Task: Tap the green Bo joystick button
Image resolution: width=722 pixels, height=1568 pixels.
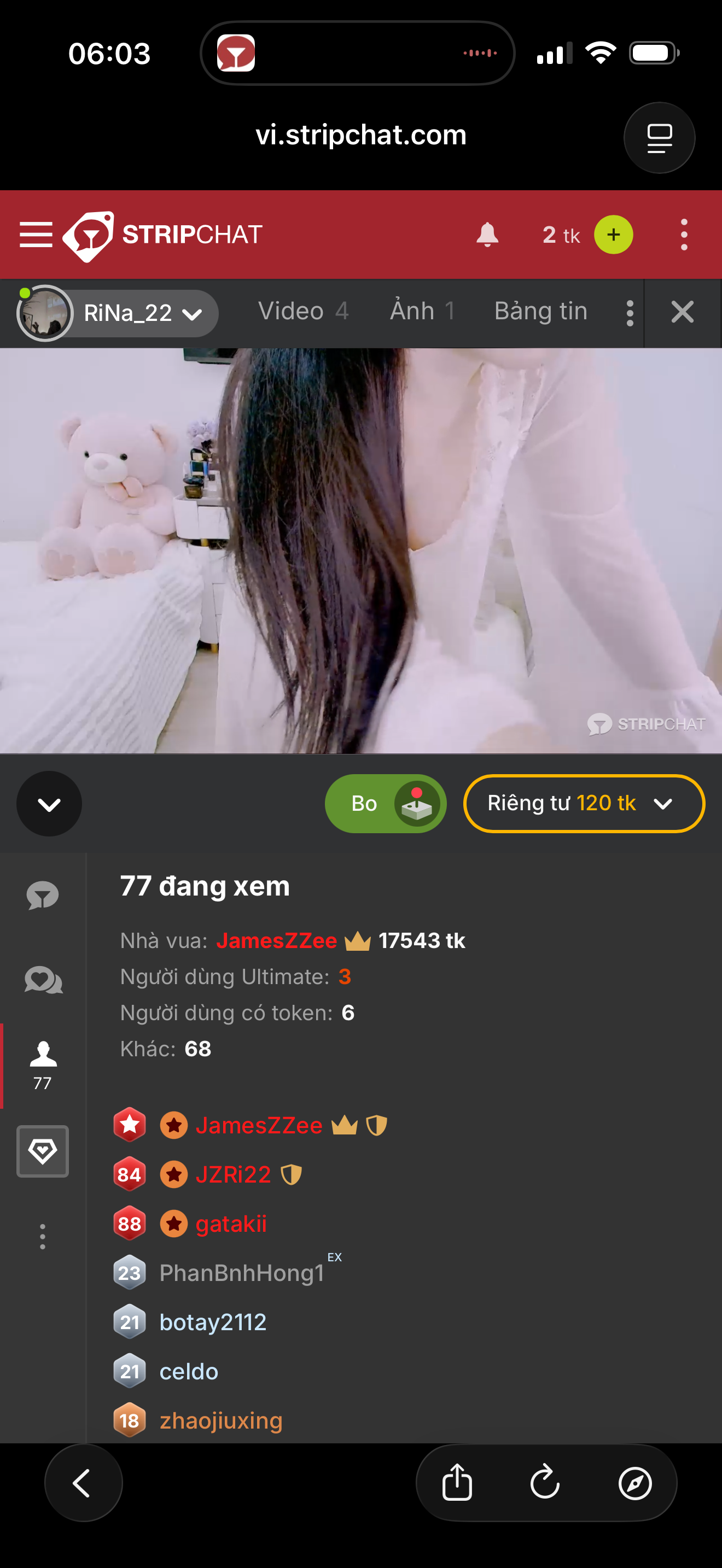Action: pyautogui.click(x=386, y=804)
